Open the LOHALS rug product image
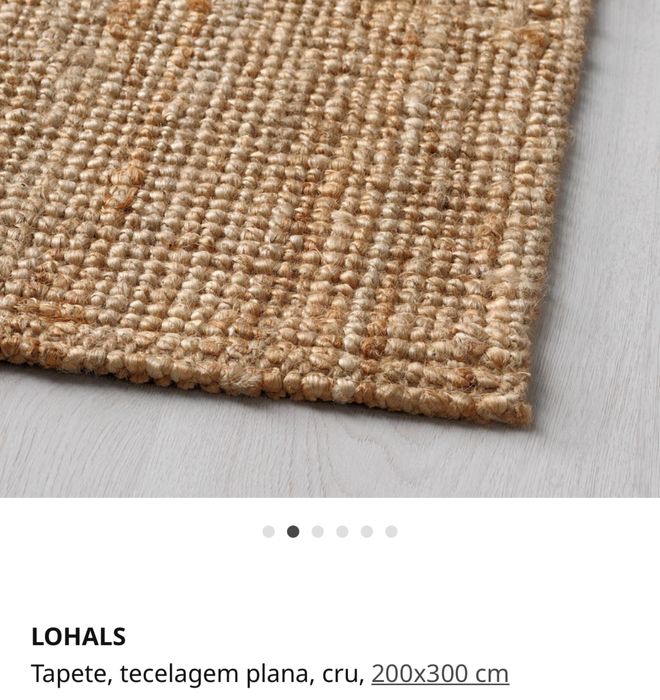The height and width of the screenshot is (700, 660). tap(330, 248)
